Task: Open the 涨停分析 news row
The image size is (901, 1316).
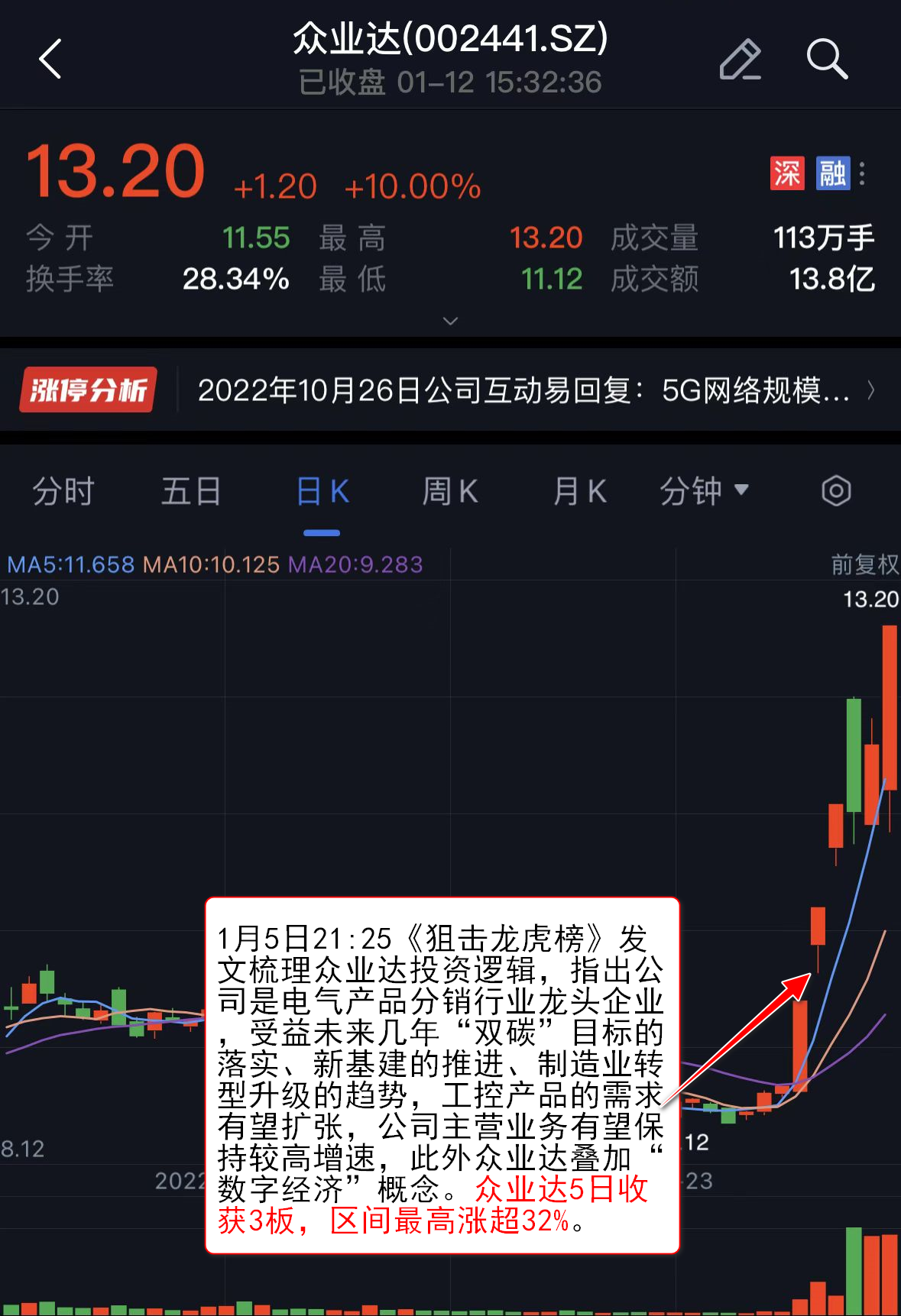Action: coord(449,390)
